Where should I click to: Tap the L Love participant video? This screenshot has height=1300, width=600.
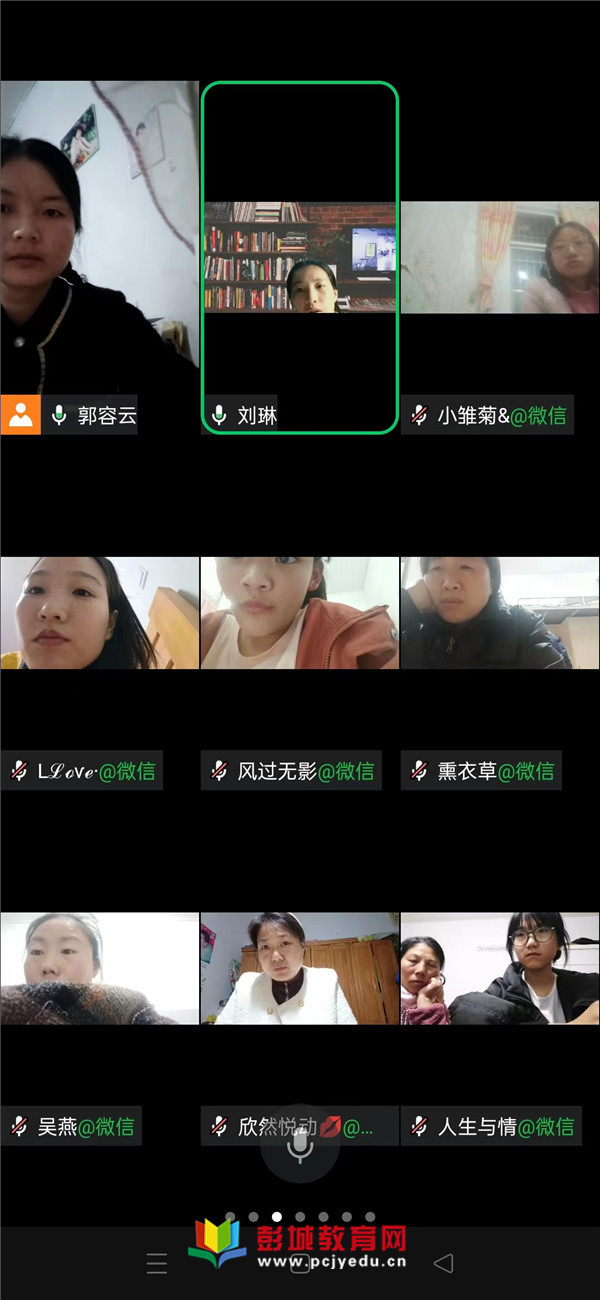tap(99, 613)
